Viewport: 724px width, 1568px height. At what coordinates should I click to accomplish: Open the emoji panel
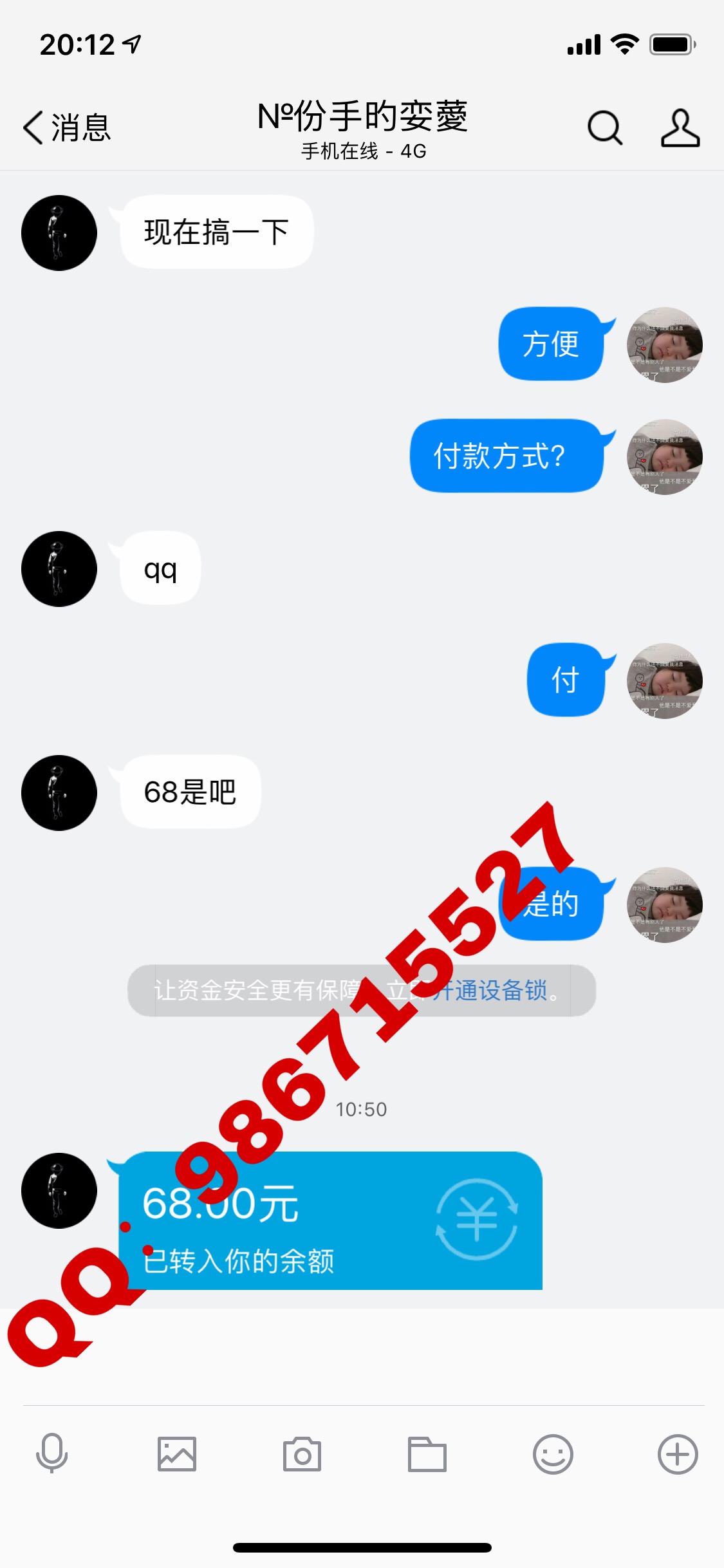coord(553,1453)
